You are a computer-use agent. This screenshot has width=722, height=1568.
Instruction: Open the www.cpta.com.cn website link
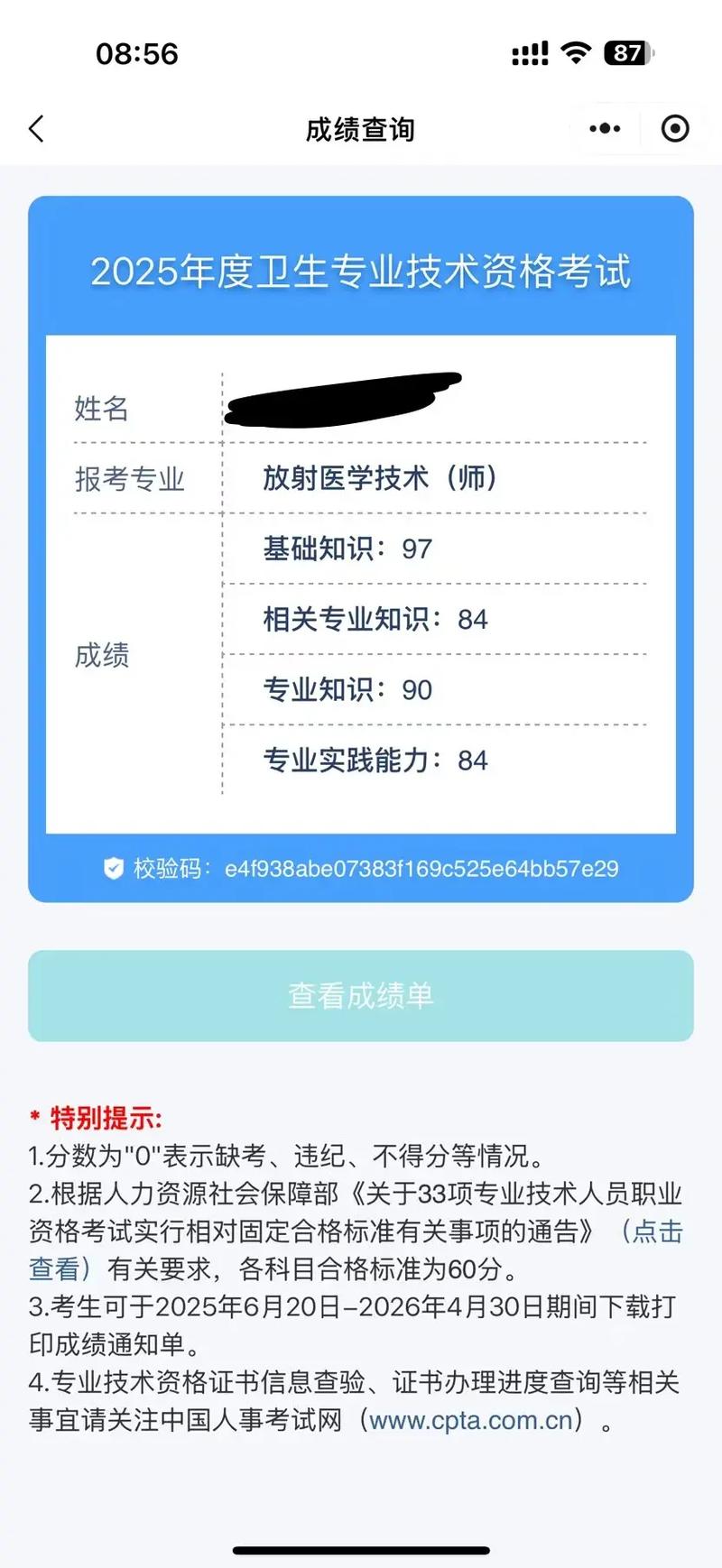[x=471, y=1420]
